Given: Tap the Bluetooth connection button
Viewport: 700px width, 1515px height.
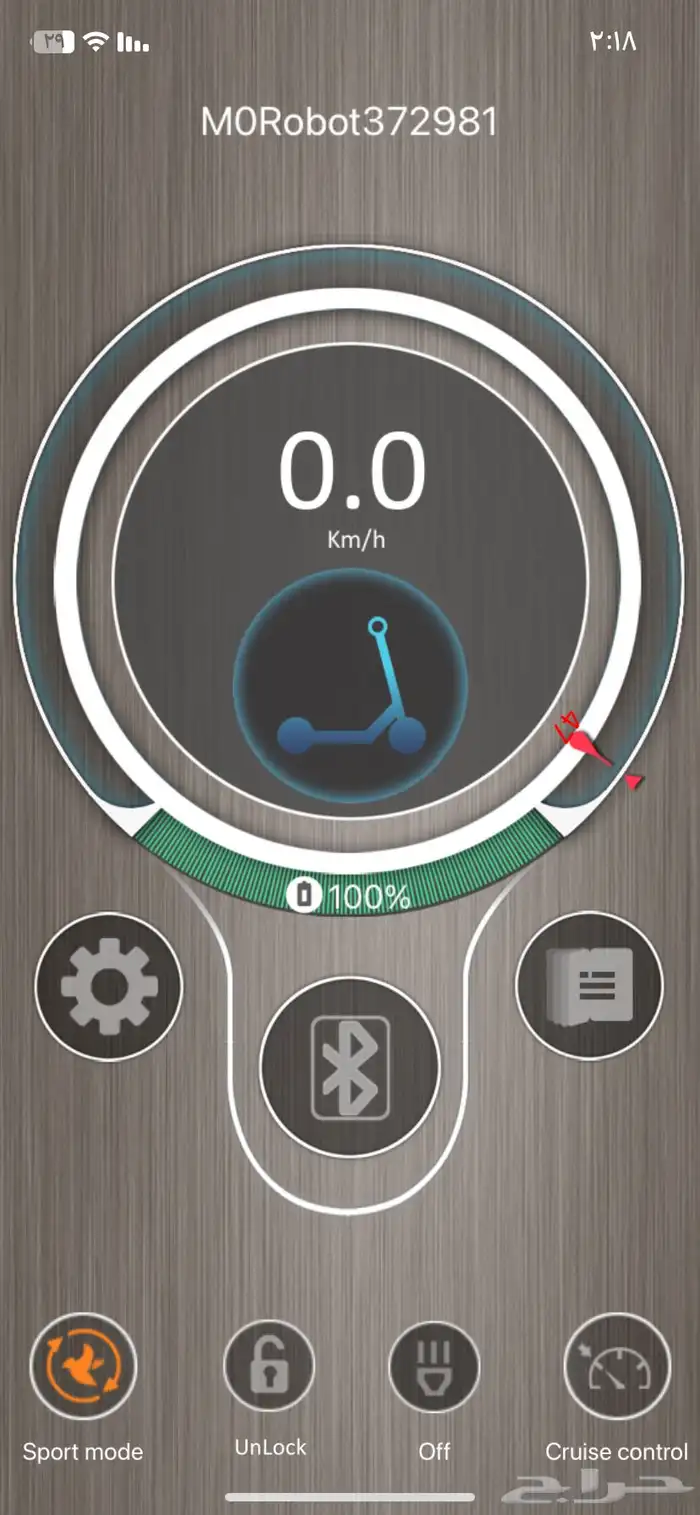Looking at the screenshot, I should tap(349, 1067).
